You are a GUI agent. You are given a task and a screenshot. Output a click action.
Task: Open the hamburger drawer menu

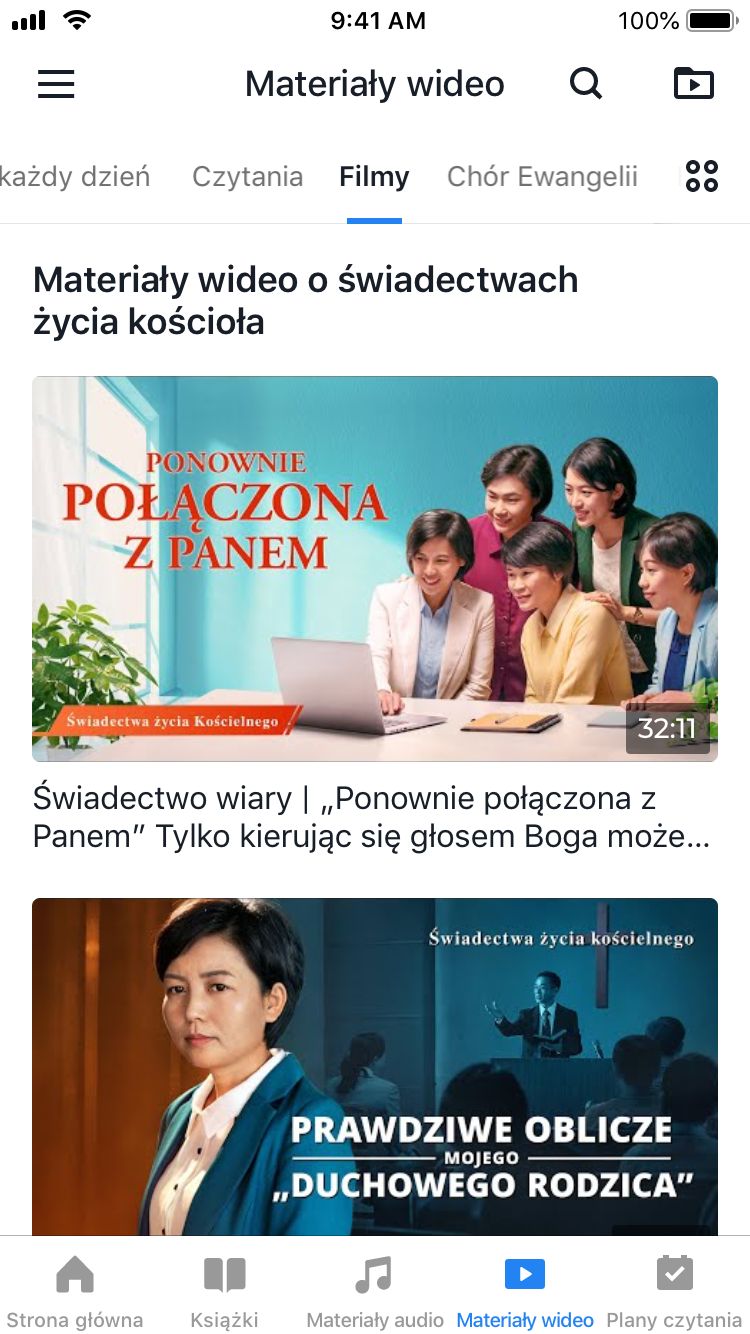[x=56, y=84]
